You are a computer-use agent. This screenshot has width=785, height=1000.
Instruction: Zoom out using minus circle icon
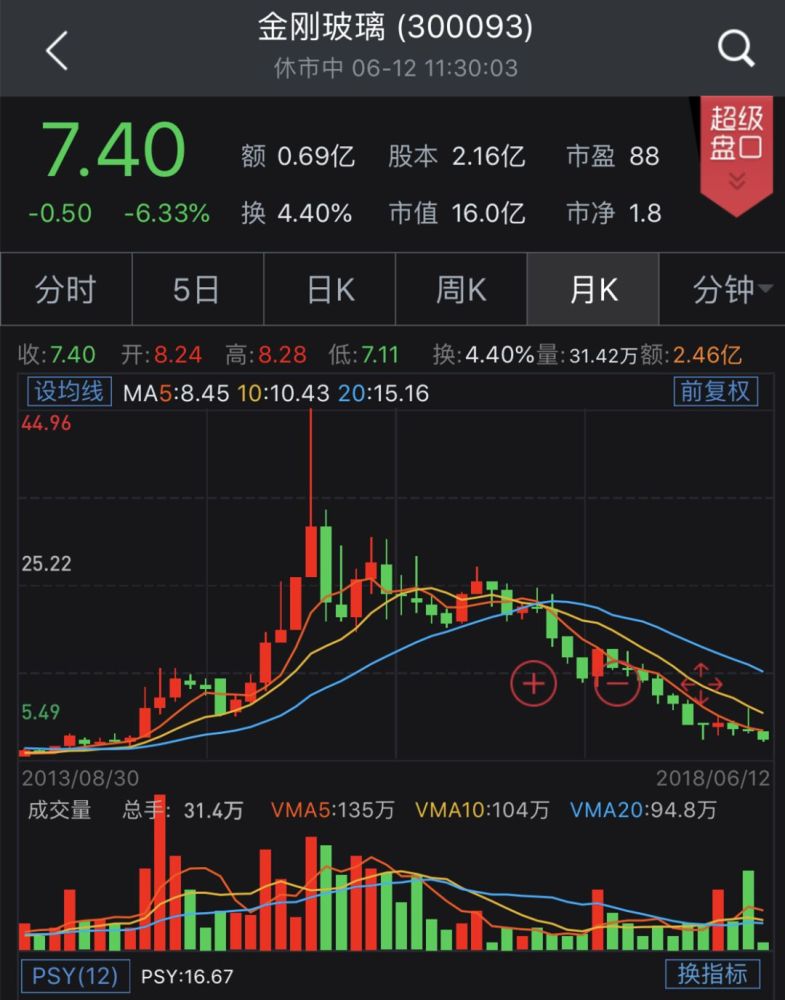(x=618, y=687)
